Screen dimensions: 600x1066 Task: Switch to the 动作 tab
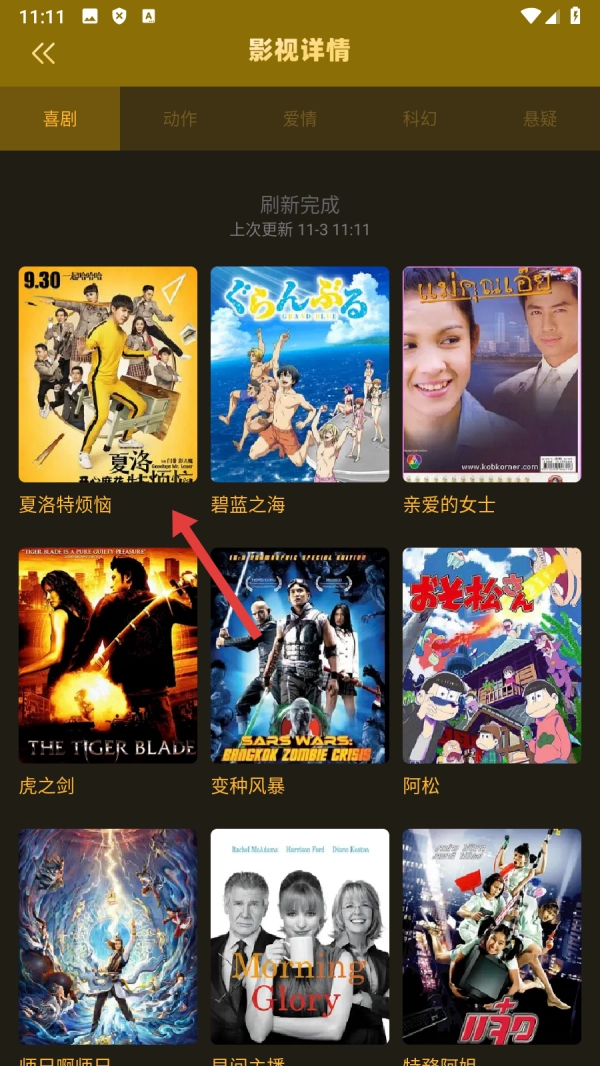point(180,119)
